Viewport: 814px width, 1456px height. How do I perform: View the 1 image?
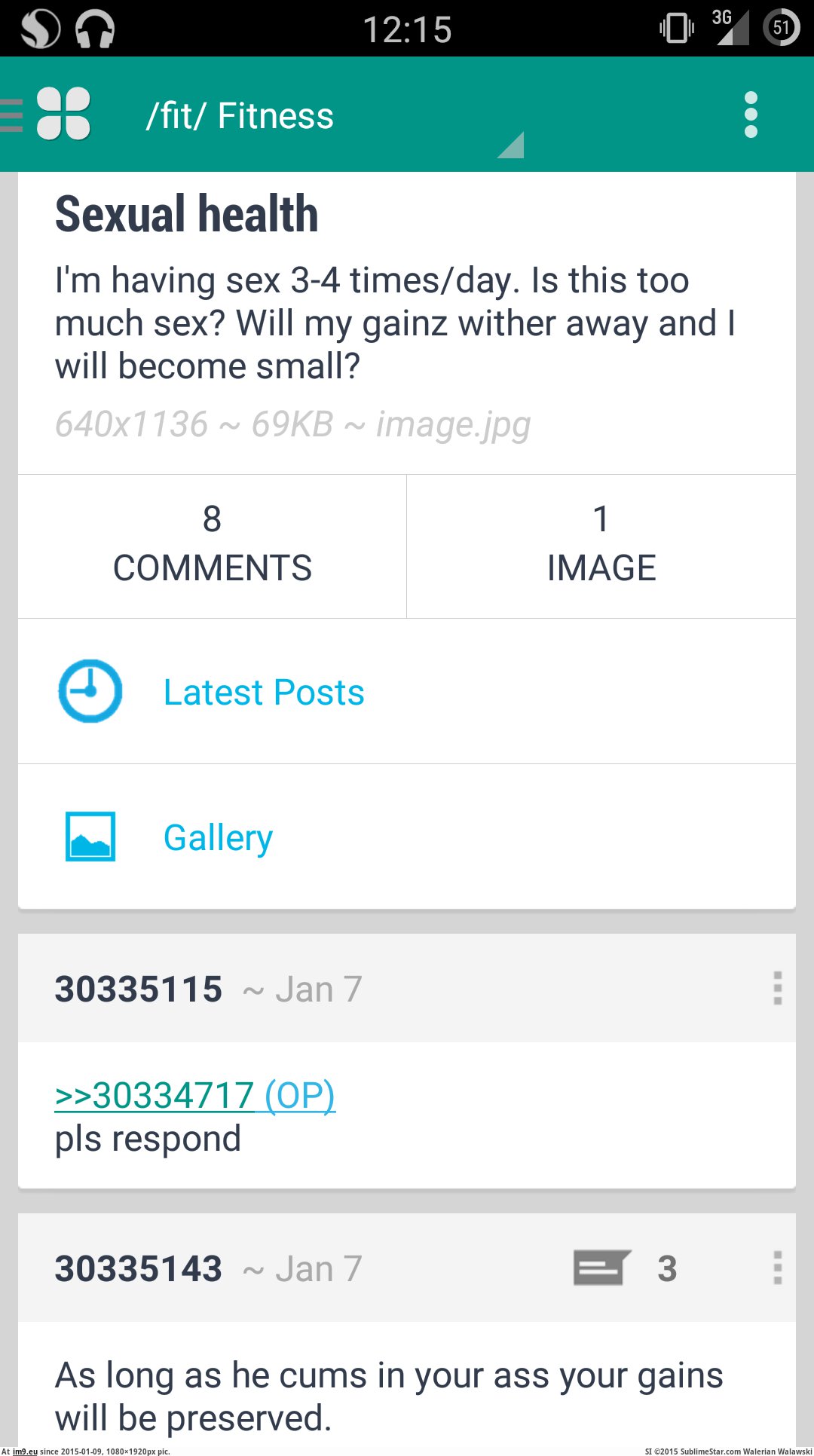pyautogui.click(x=601, y=546)
